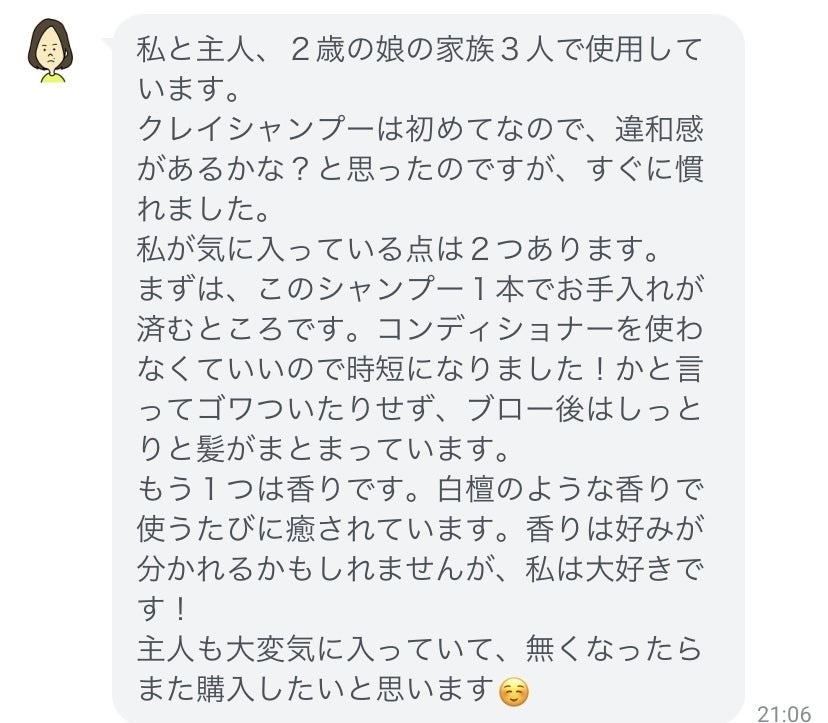The width and height of the screenshot is (828, 723).
Task: Open the sender's profile avatar
Action: pyautogui.click(x=47, y=50)
